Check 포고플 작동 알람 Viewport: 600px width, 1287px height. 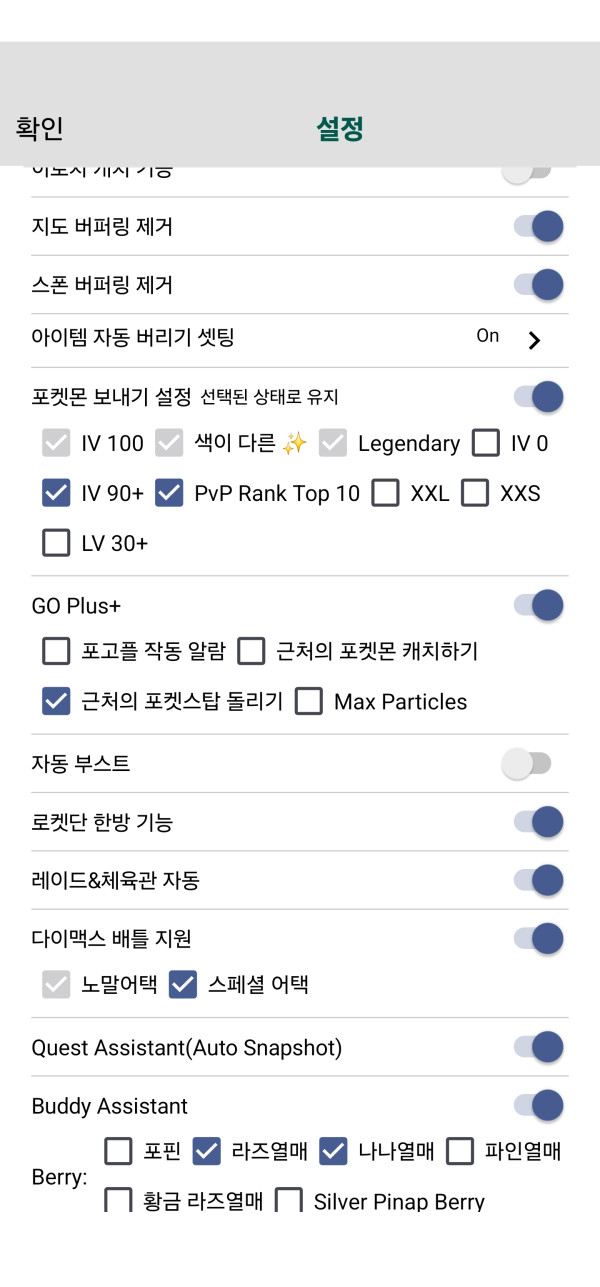56,652
